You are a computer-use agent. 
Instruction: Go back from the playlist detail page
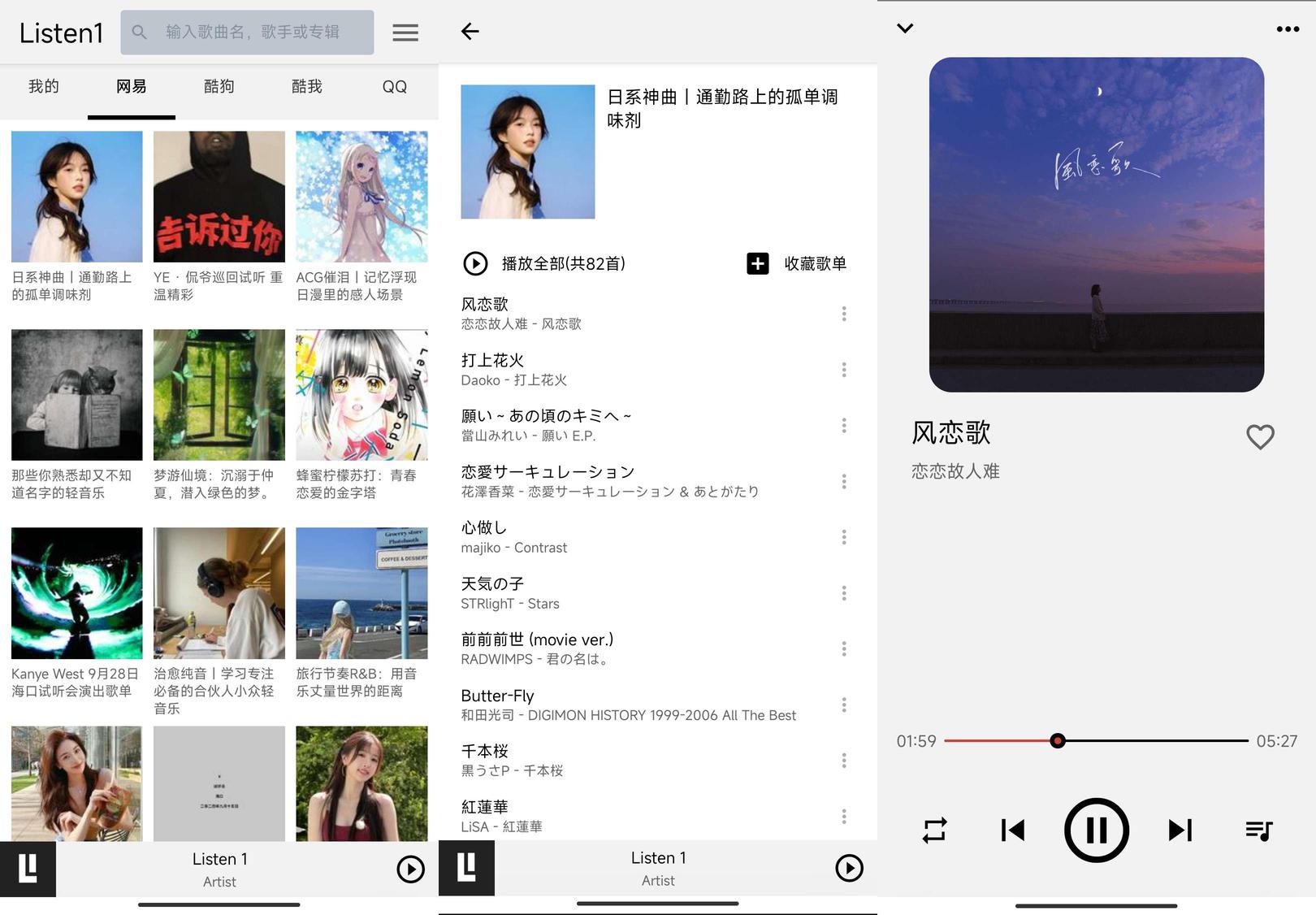470,32
